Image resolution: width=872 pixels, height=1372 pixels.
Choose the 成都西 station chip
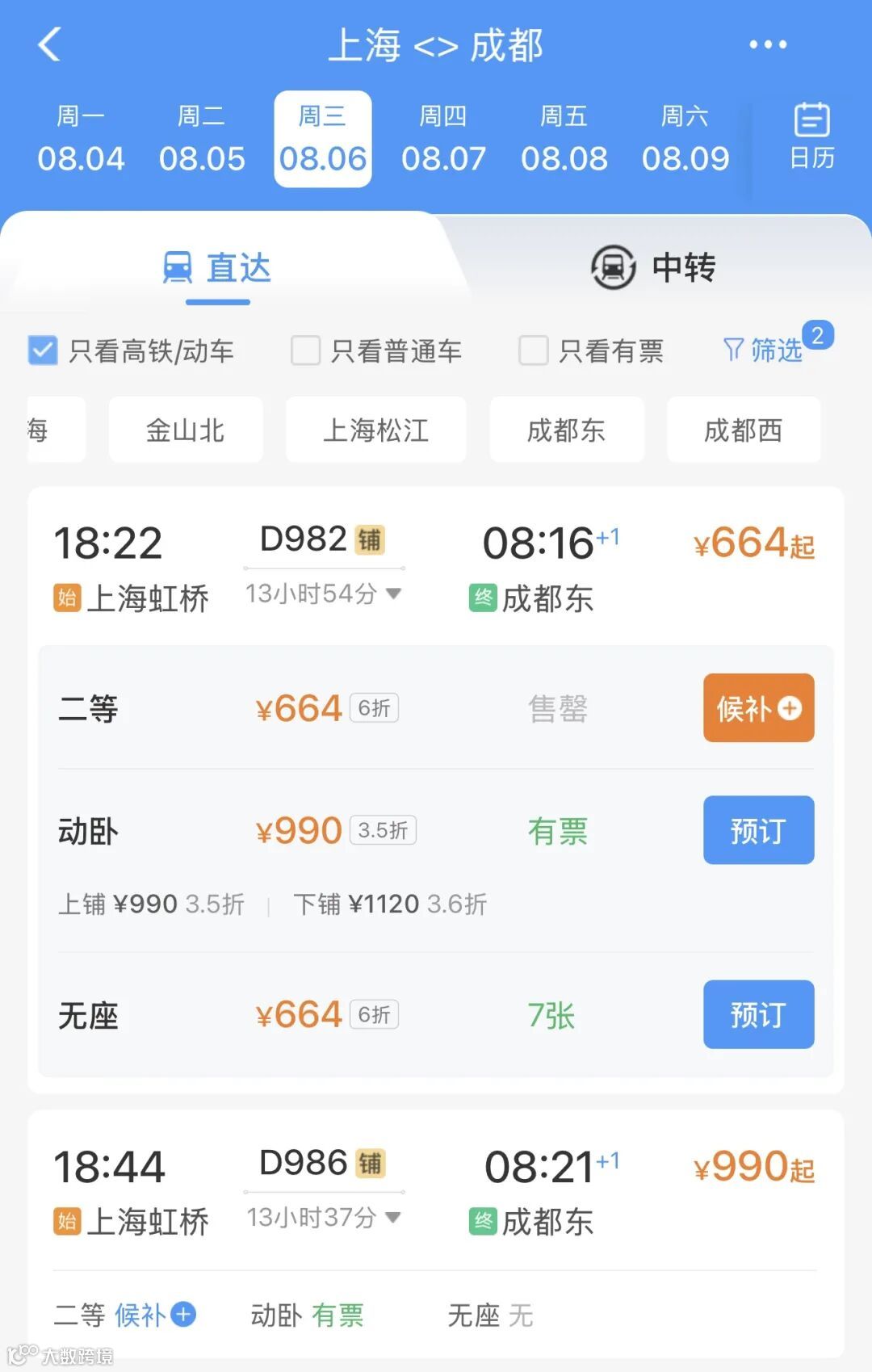pos(743,430)
